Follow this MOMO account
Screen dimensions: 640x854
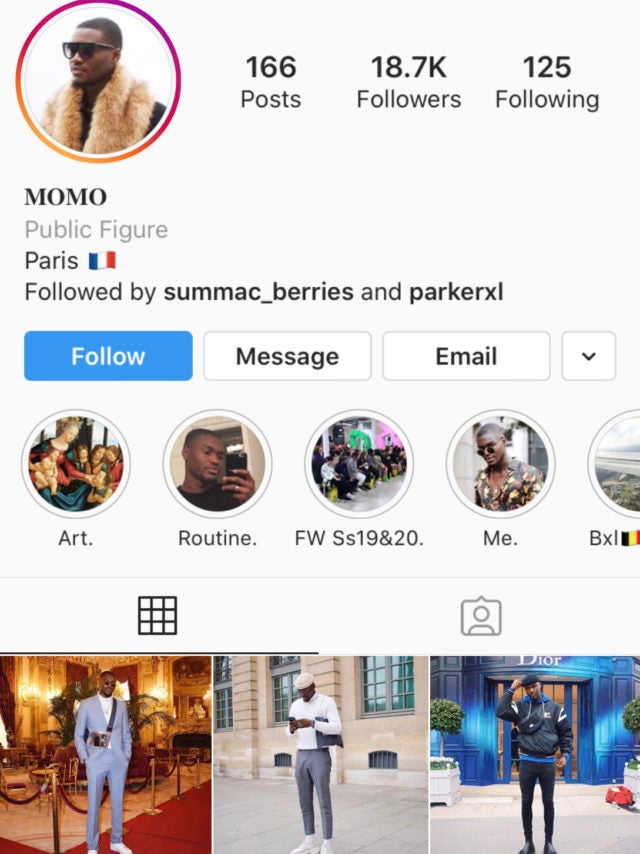(x=108, y=356)
